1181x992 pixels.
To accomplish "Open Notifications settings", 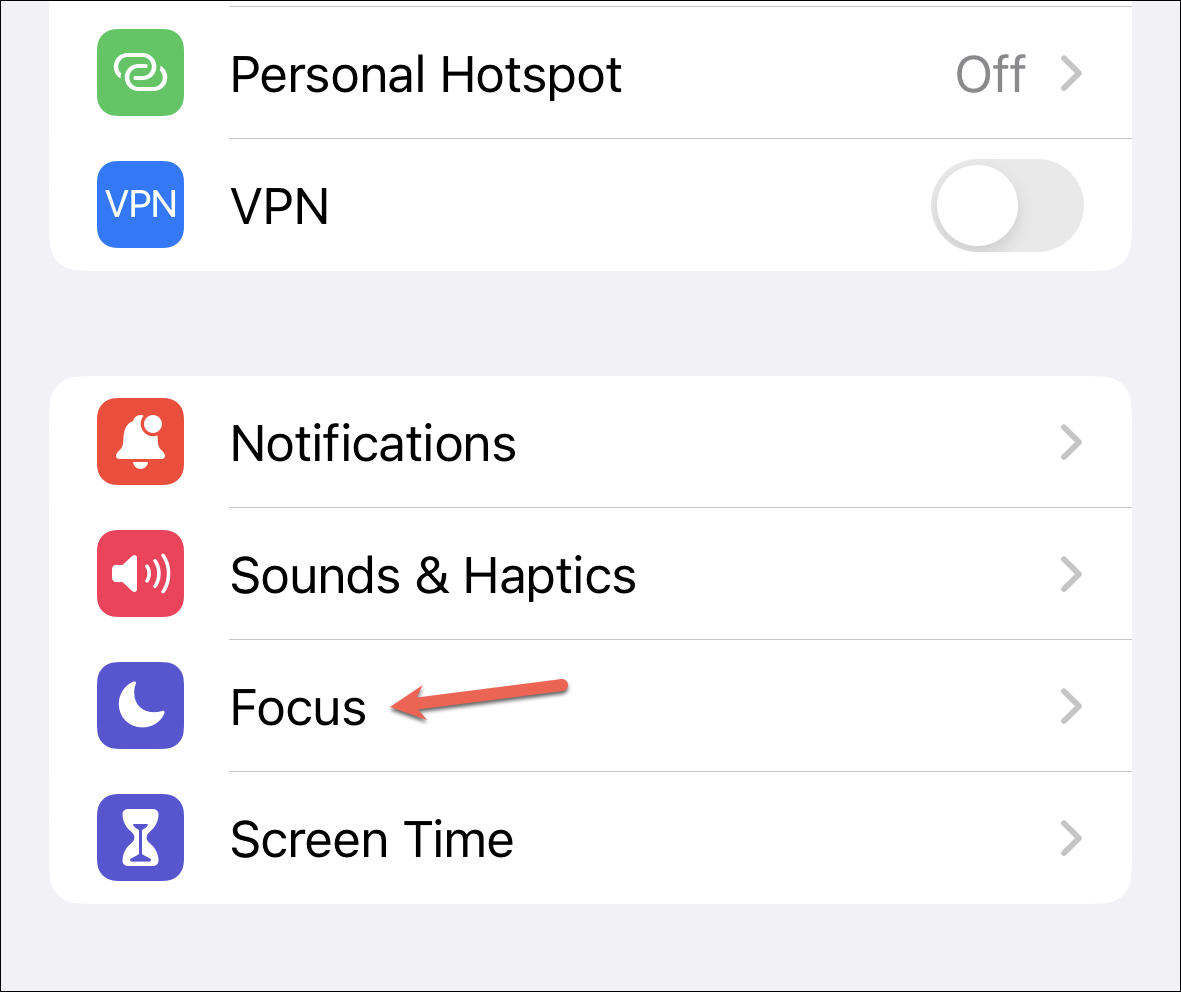I will [590, 442].
